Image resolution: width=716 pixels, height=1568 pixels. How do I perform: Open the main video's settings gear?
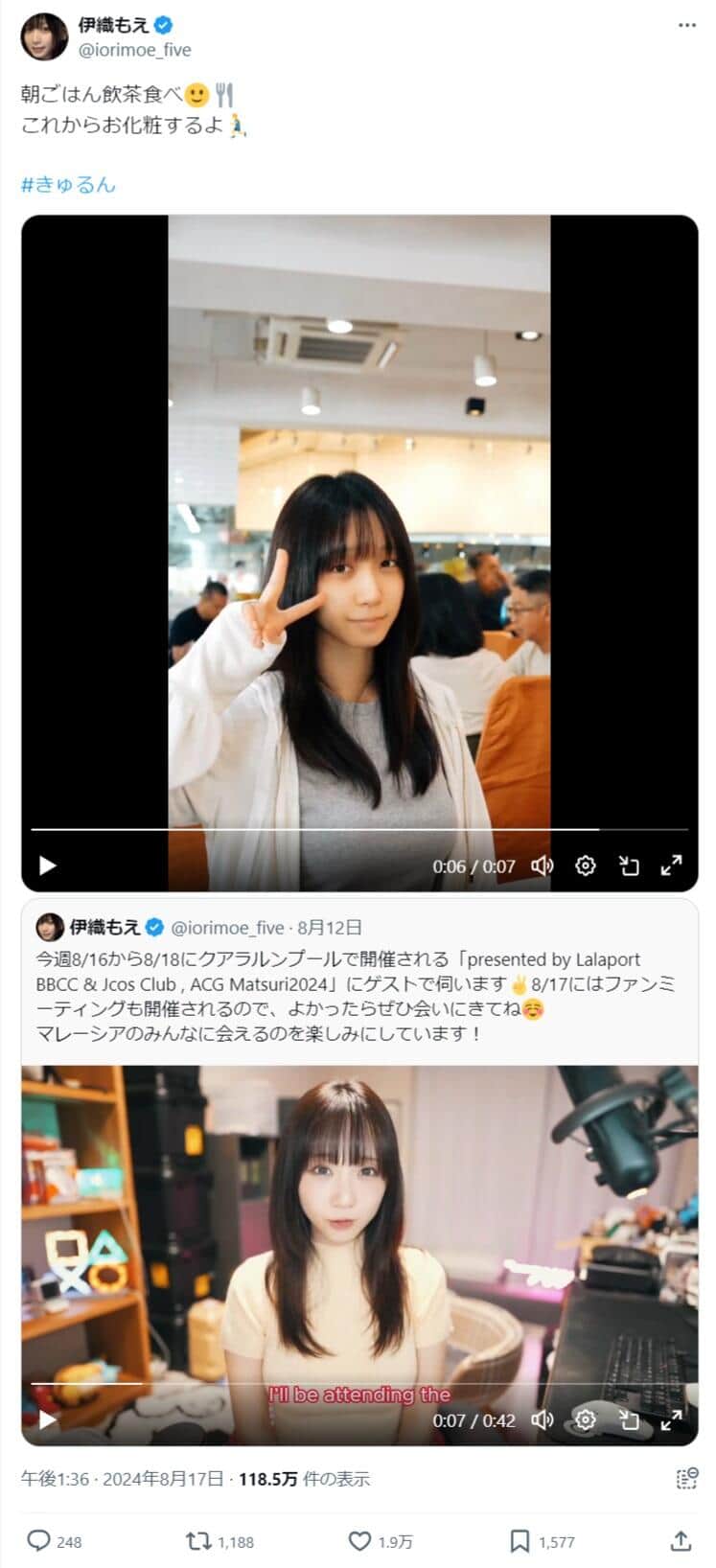coord(586,866)
